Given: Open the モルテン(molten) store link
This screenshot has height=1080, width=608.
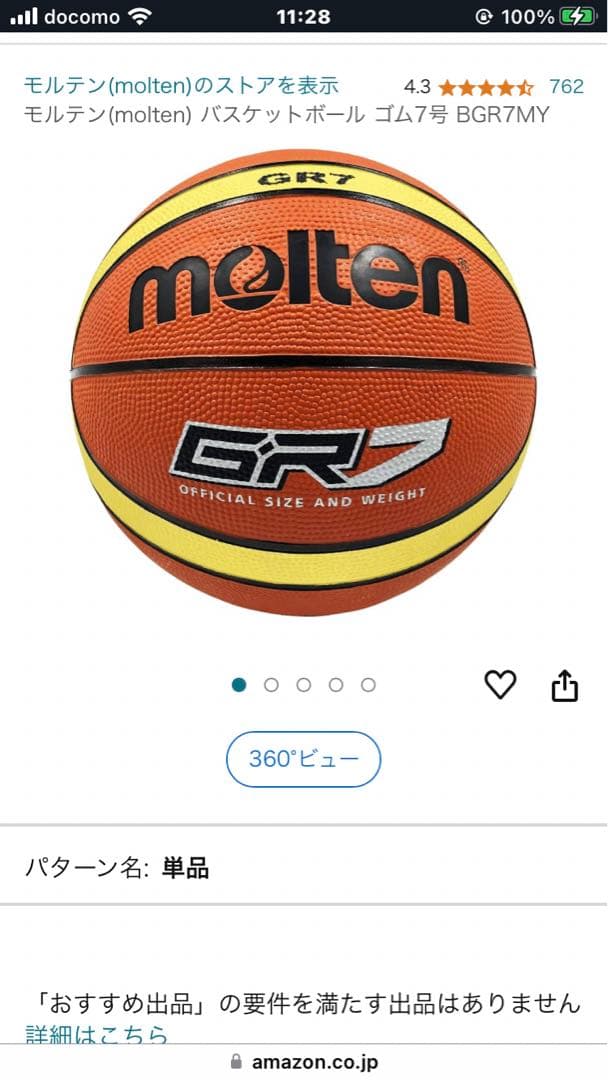Looking at the screenshot, I should click(x=181, y=86).
